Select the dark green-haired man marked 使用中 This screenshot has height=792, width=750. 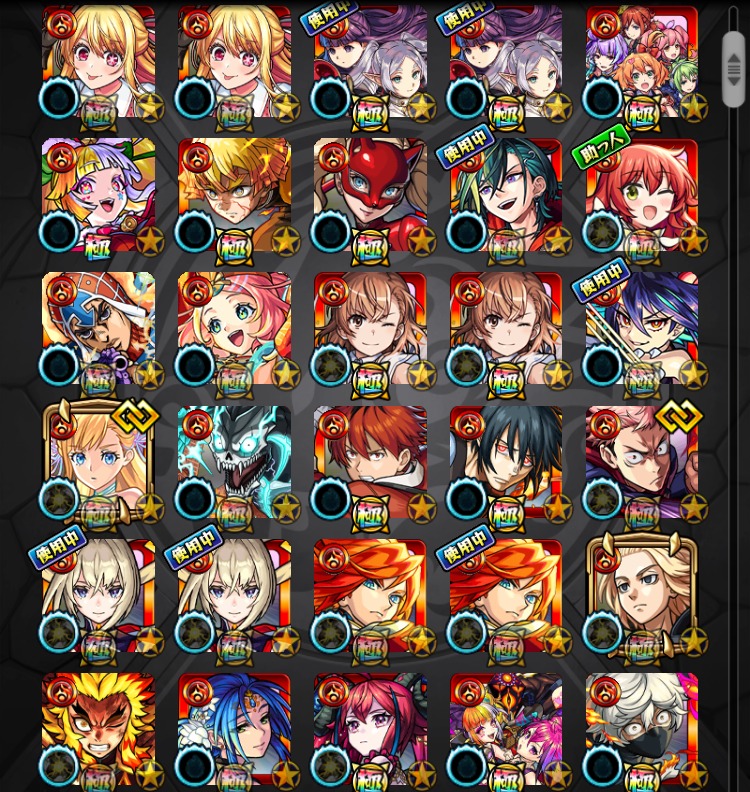click(506, 196)
